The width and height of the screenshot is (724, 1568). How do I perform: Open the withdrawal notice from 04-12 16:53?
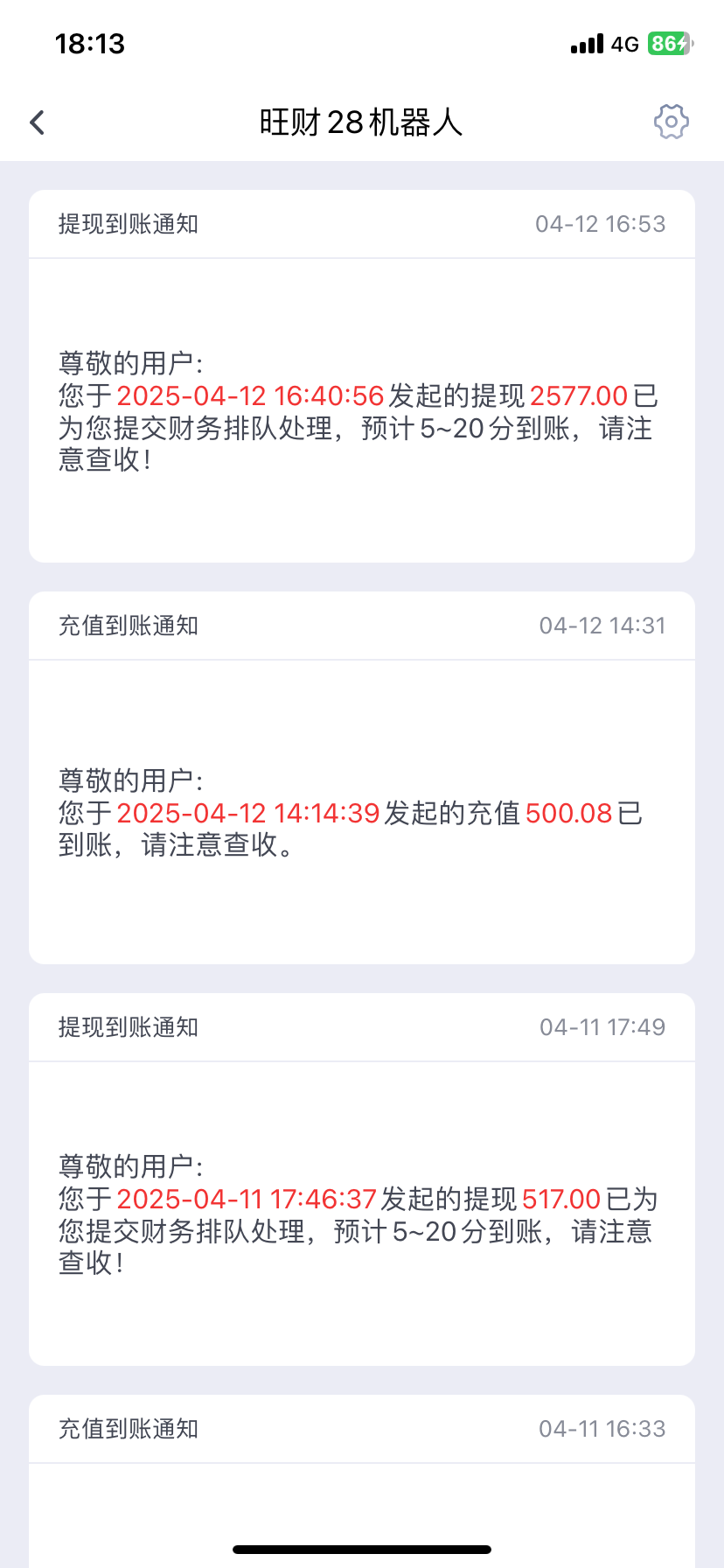pos(362,376)
